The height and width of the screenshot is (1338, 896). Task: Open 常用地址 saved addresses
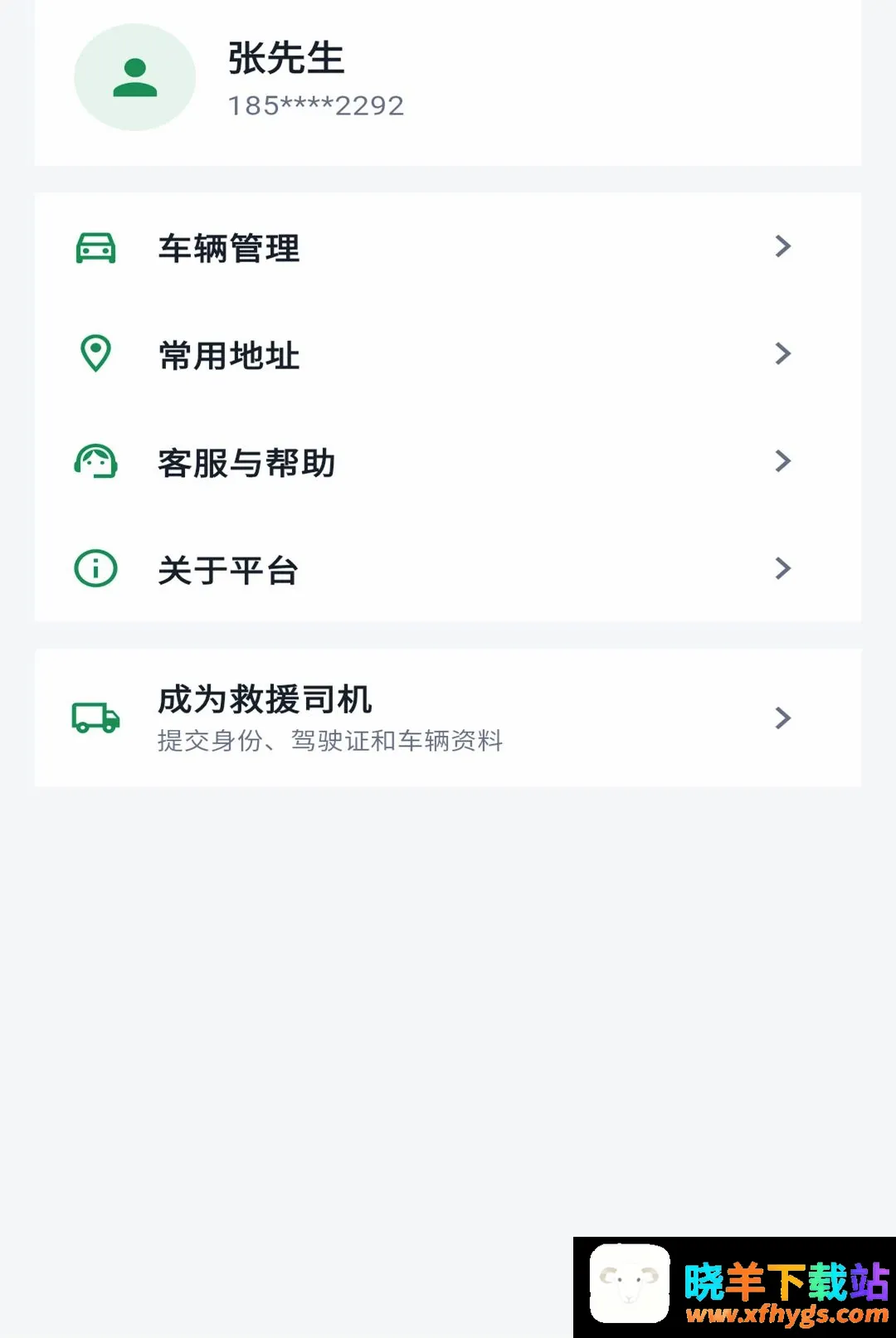point(448,354)
